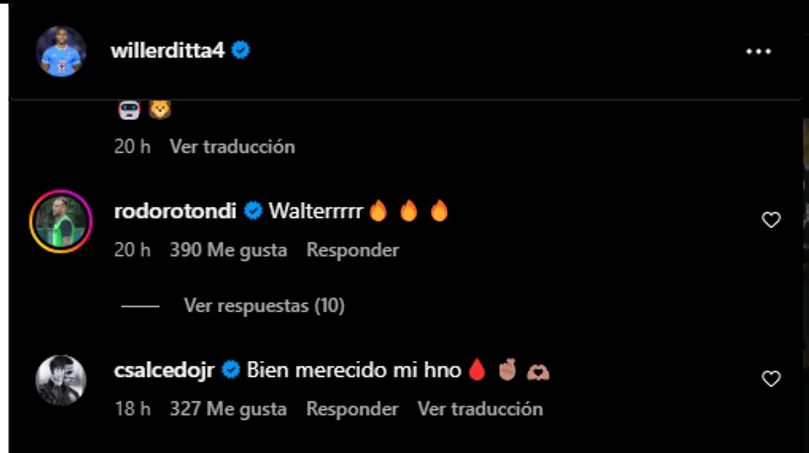Open the csalcedojr username

coord(165,370)
